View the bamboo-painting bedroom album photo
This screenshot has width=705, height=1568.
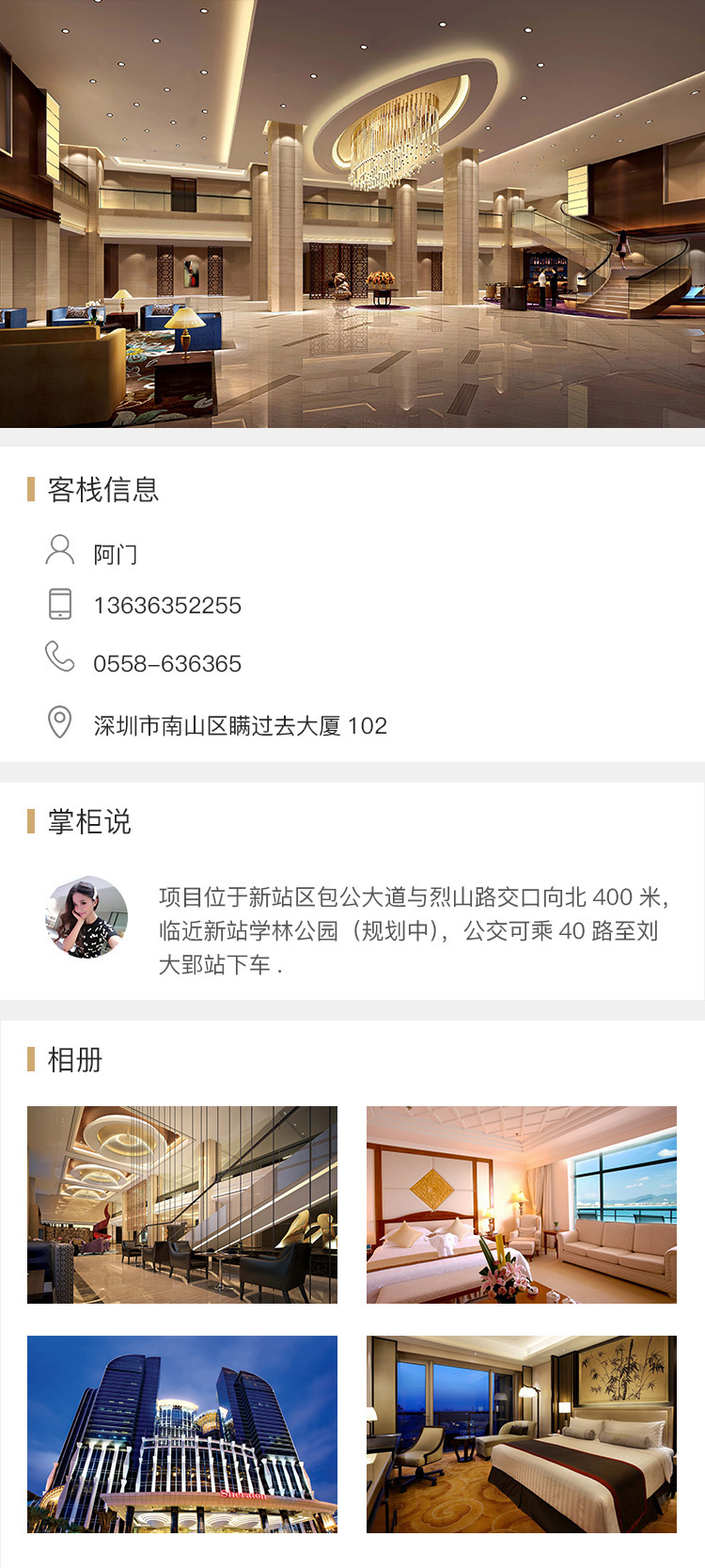coord(521,1433)
